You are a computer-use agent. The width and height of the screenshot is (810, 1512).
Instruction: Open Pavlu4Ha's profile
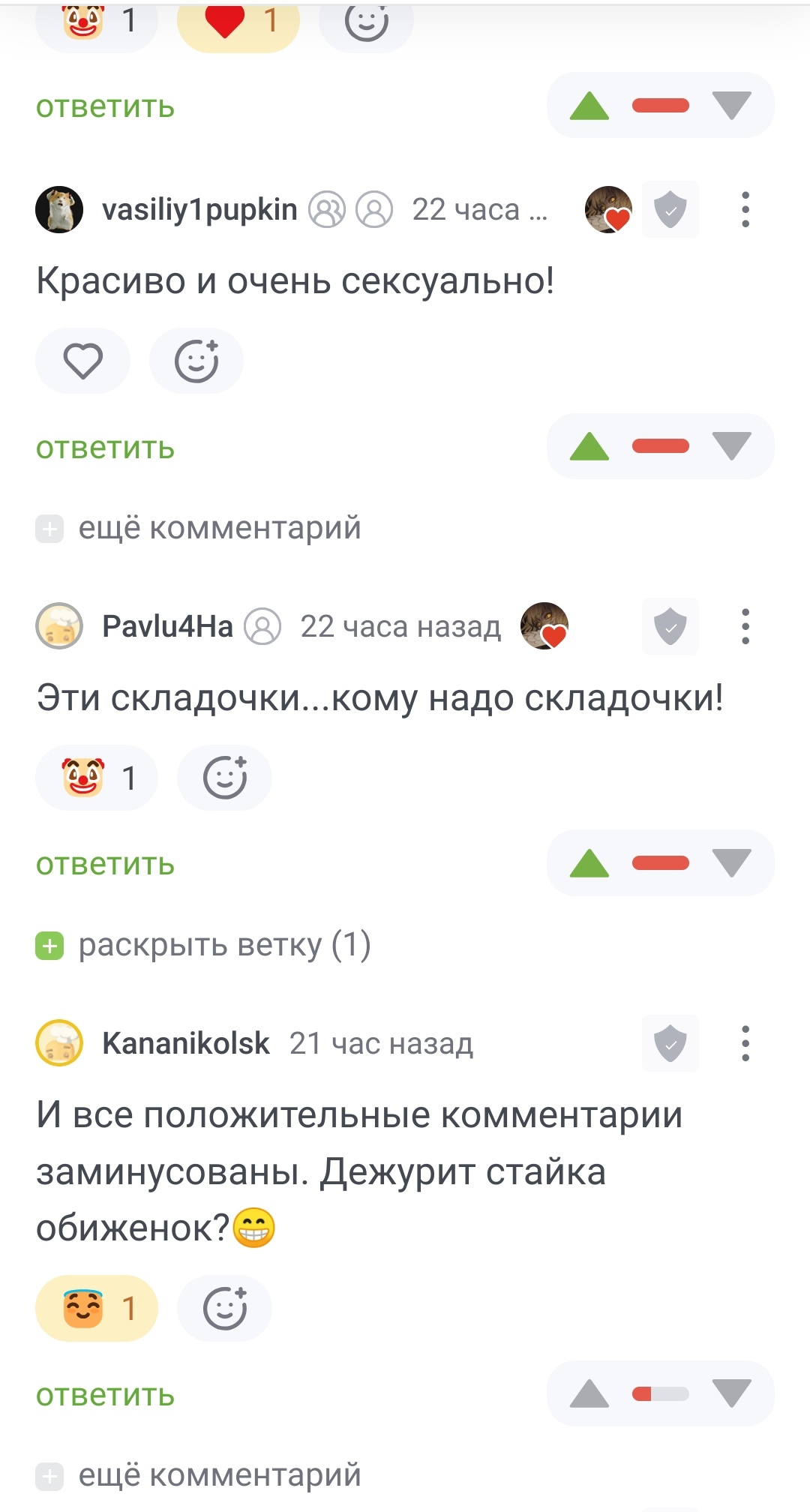[x=167, y=626]
